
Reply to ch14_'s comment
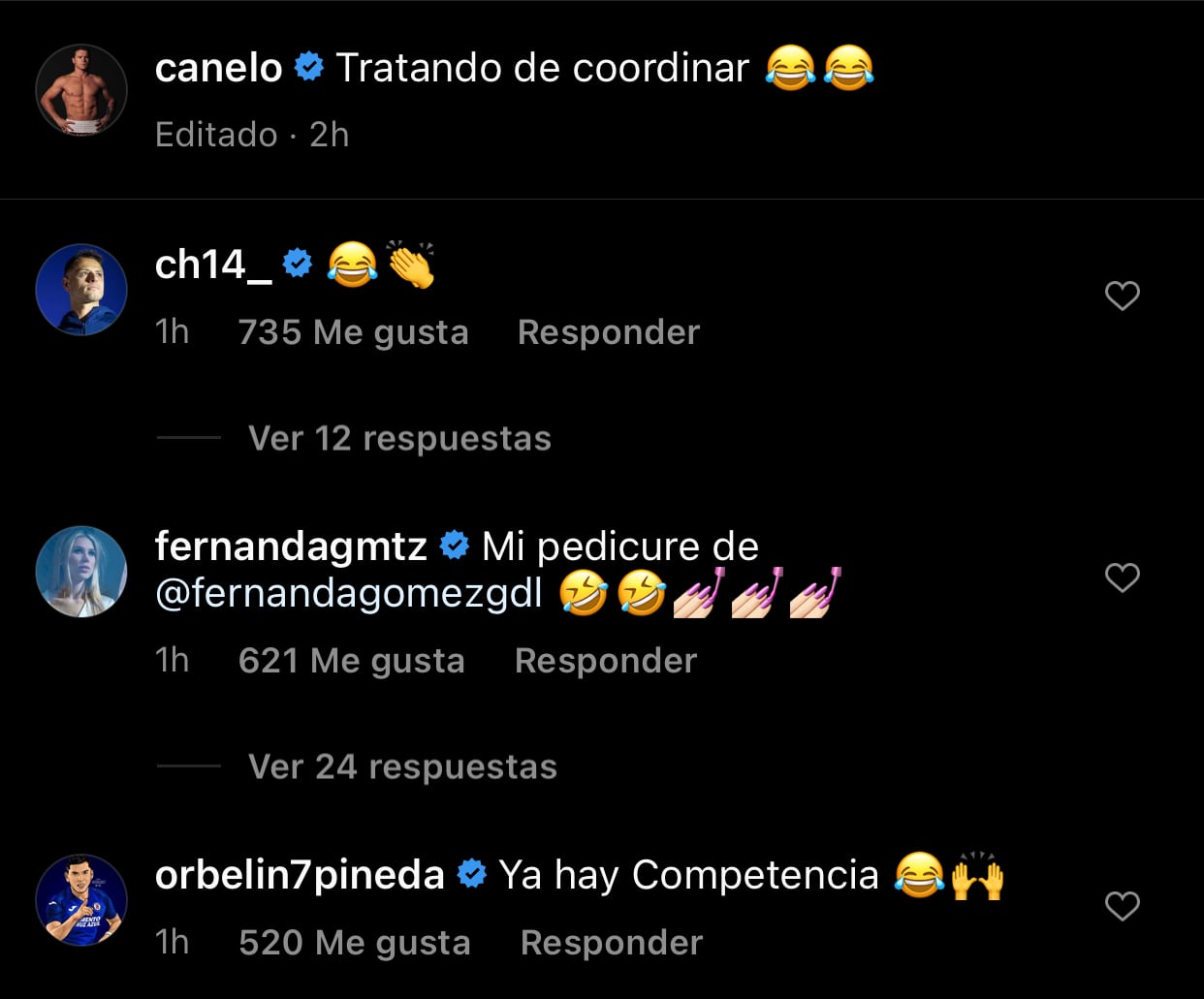coord(608,332)
